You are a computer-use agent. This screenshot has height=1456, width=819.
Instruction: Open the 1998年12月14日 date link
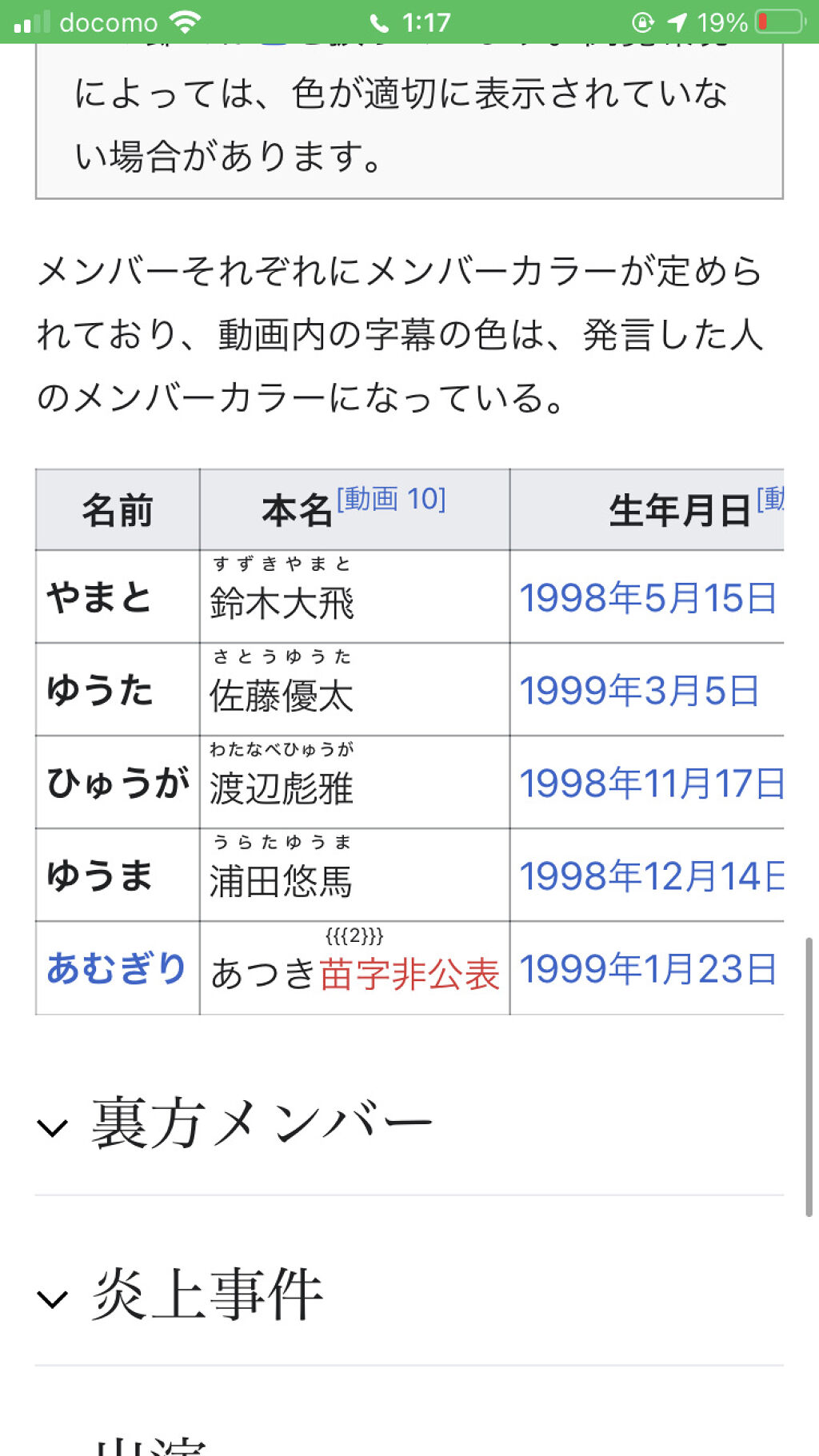pyautogui.click(x=651, y=876)
